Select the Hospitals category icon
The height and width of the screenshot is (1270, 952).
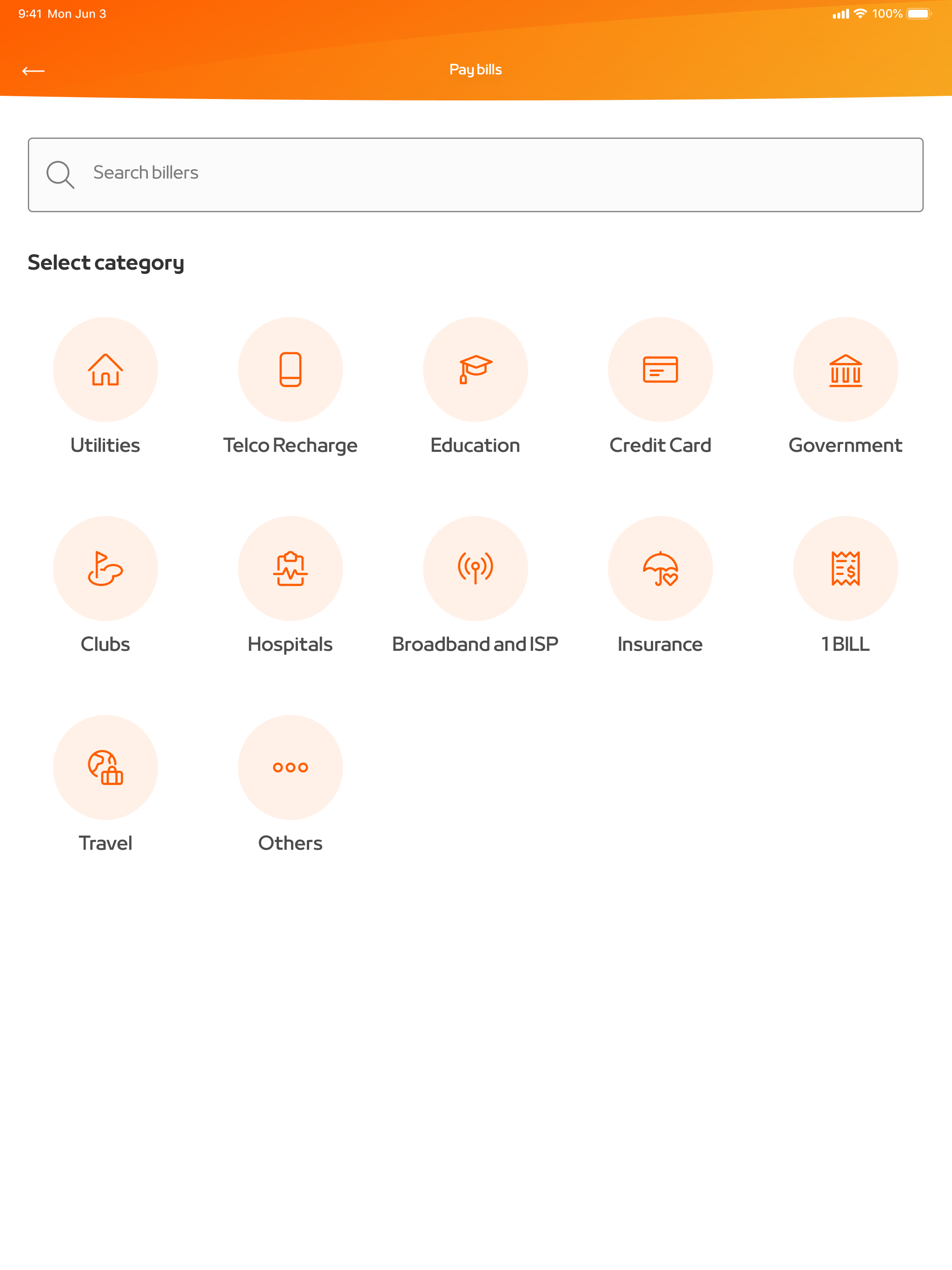(291, 568)
